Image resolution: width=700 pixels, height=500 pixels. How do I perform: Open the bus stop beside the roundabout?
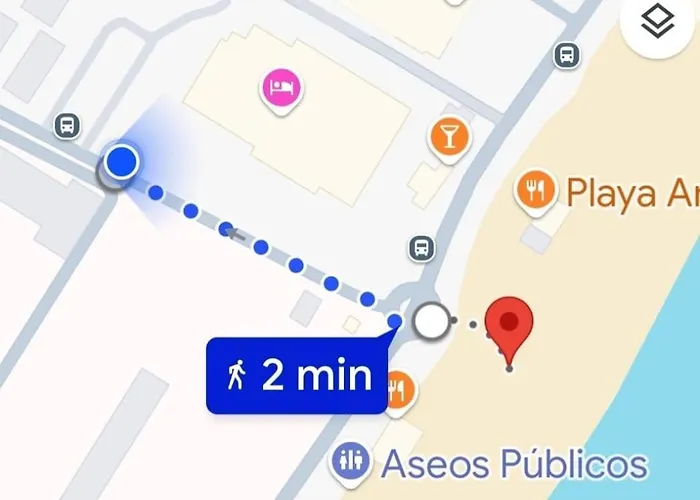tap(422, 248)
